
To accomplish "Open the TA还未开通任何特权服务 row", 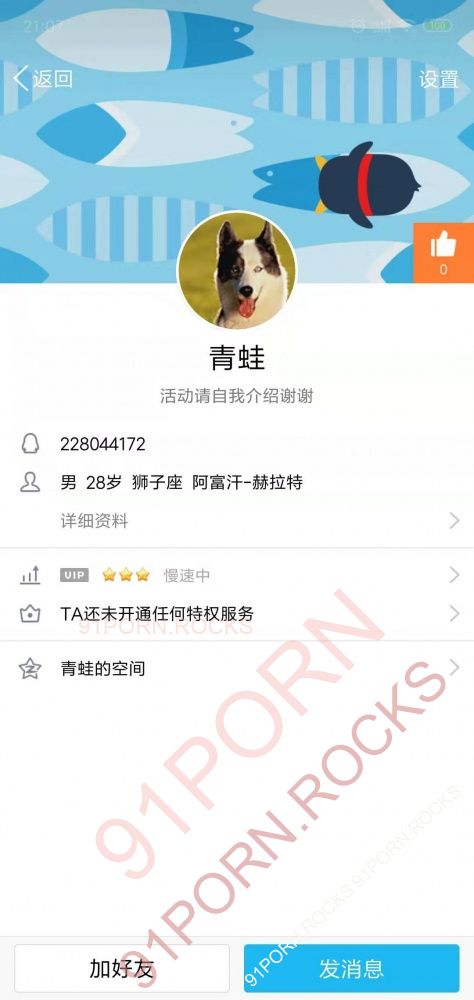I will pos(237,614).
